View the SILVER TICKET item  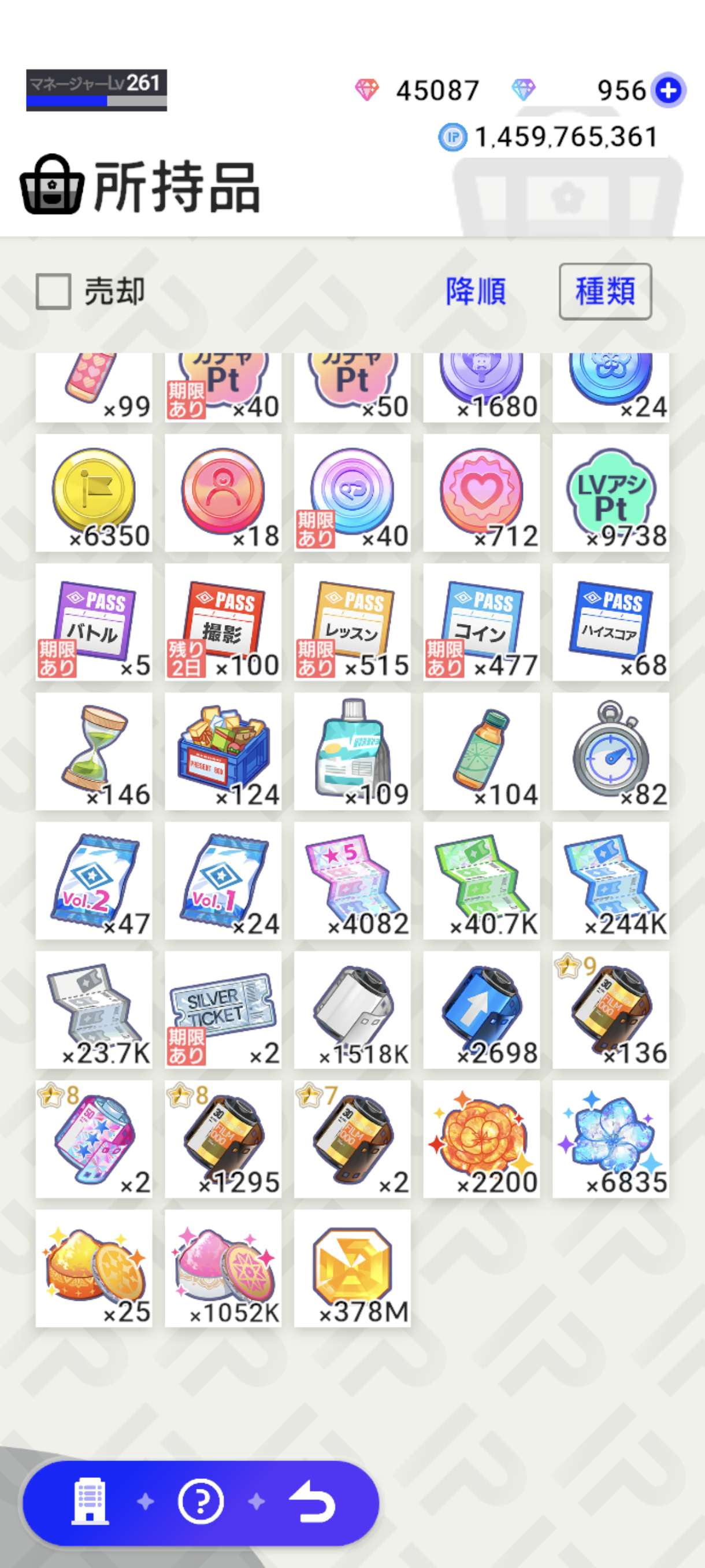tap(222, 1009)
